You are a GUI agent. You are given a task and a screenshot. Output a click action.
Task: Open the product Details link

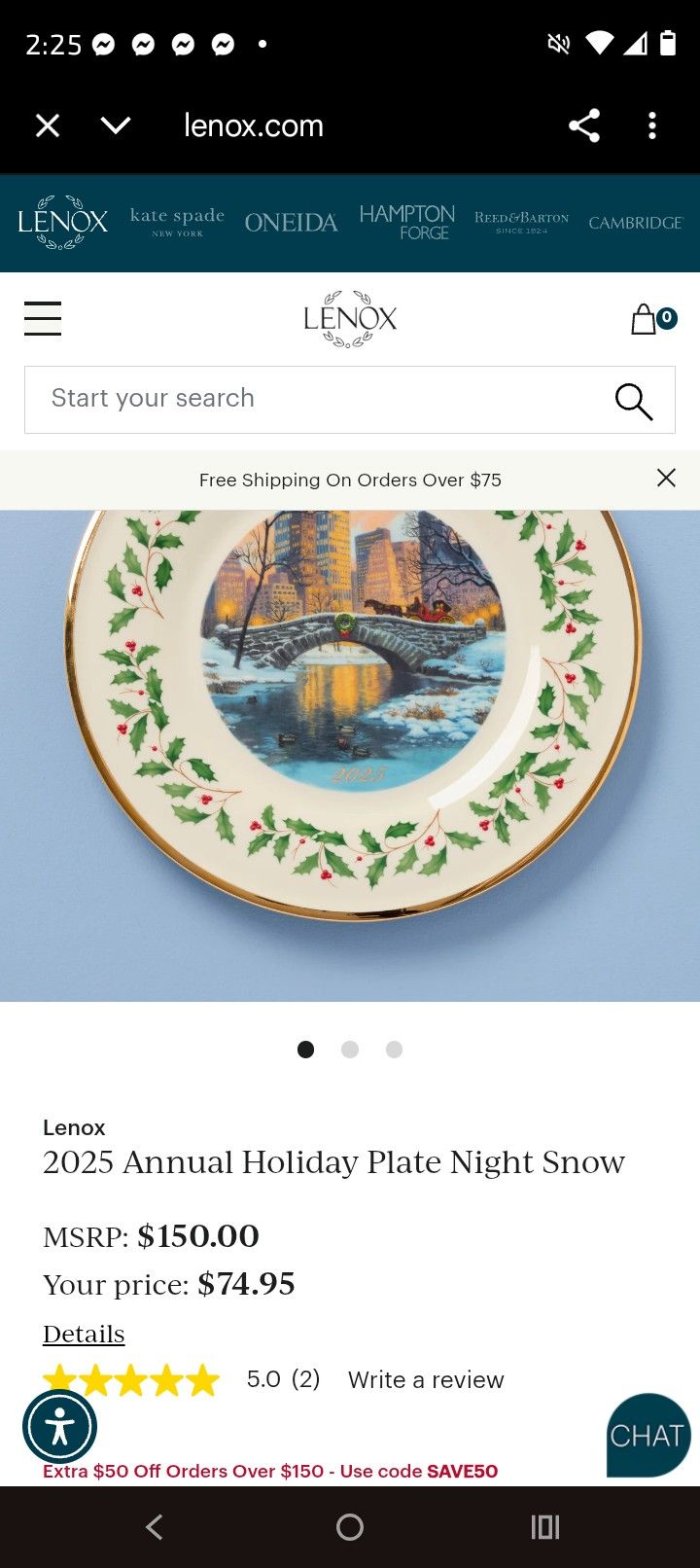(83, 1334)
